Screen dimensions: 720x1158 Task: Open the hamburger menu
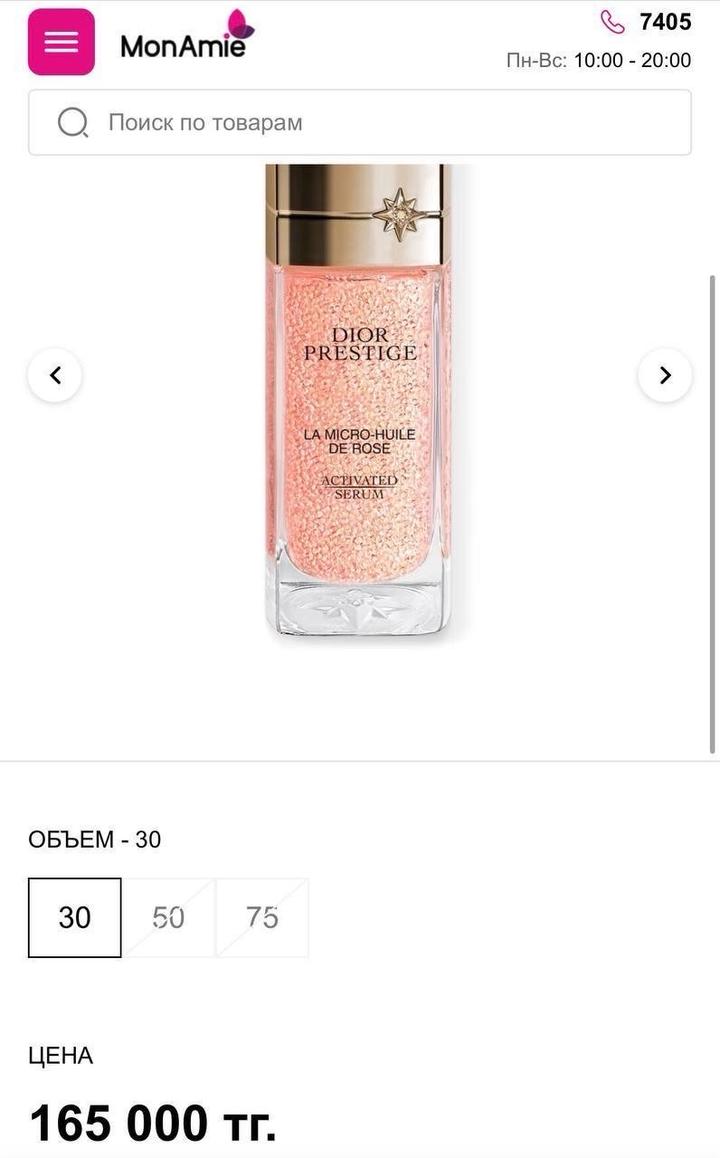coord(61,42)
